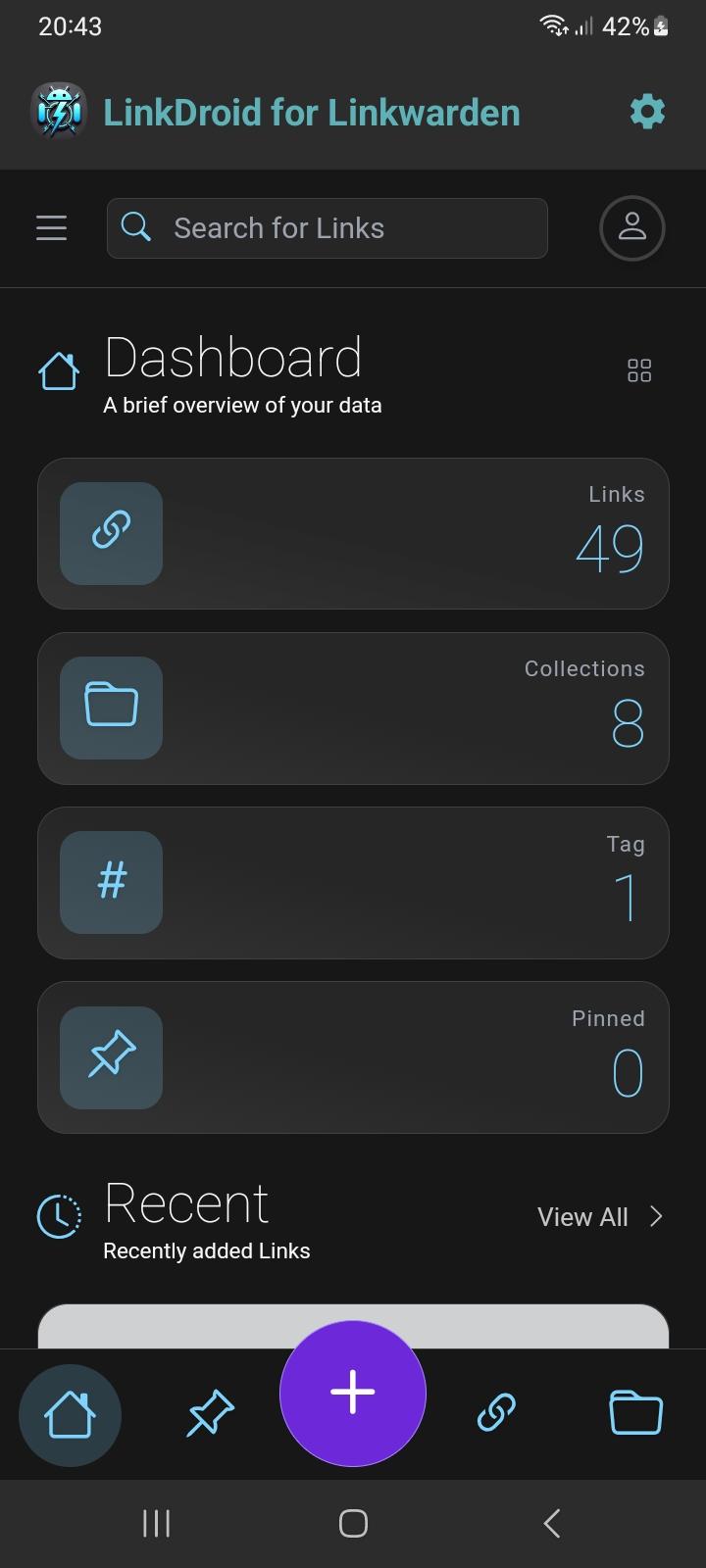This screenshot has height=1568, width=706.
Task: Switch to the home tab
Action: [x=70, y=1414]
